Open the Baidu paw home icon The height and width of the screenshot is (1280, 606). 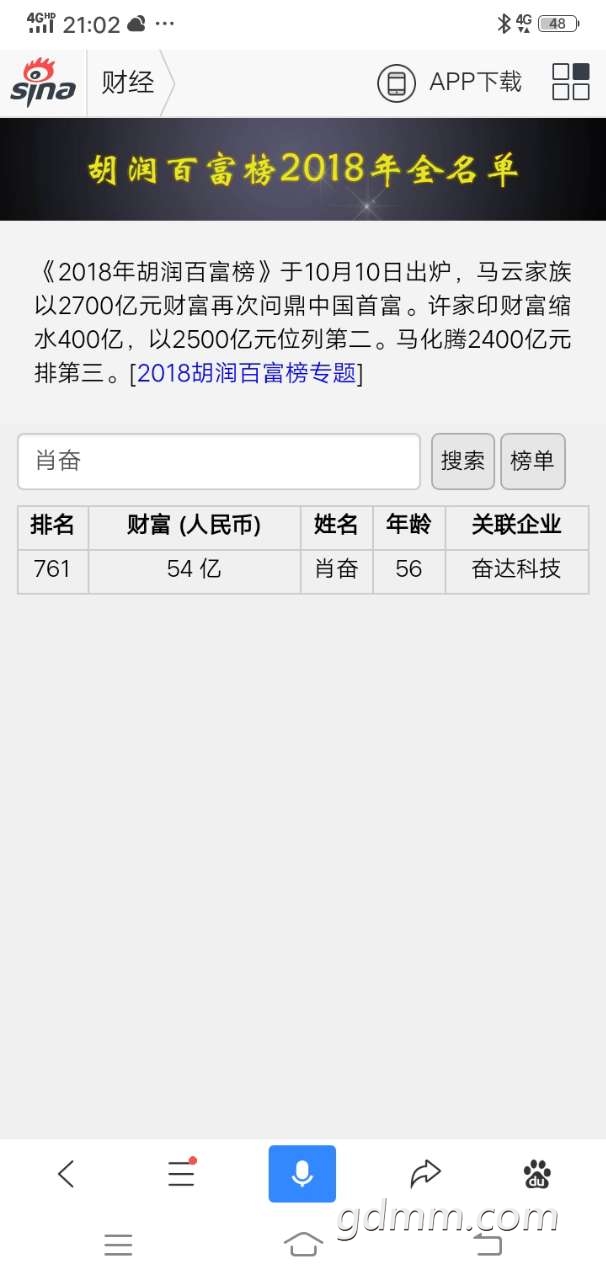click(x=537, y=1173)
